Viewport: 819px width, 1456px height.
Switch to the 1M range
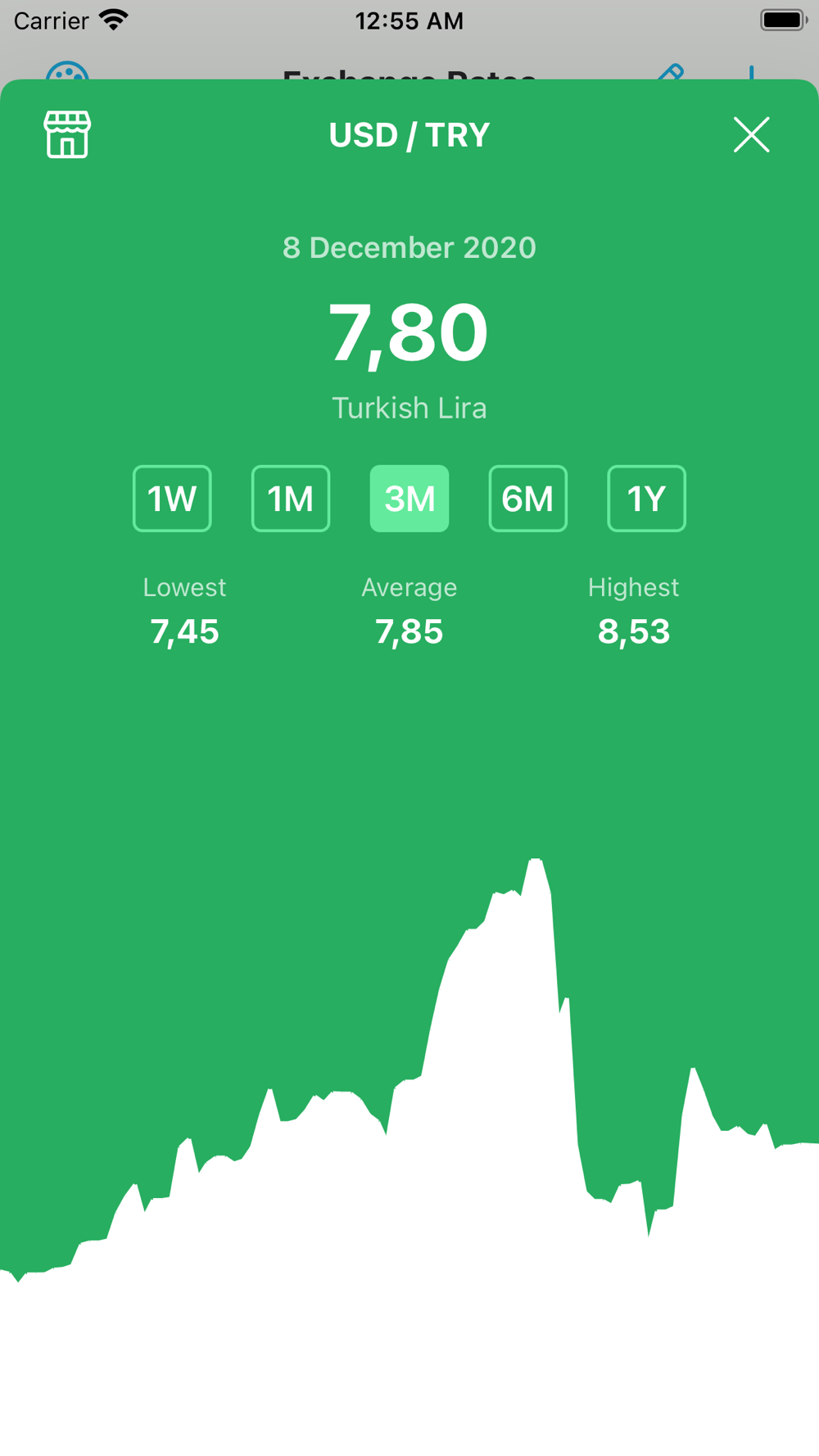[x=291, y=499]
